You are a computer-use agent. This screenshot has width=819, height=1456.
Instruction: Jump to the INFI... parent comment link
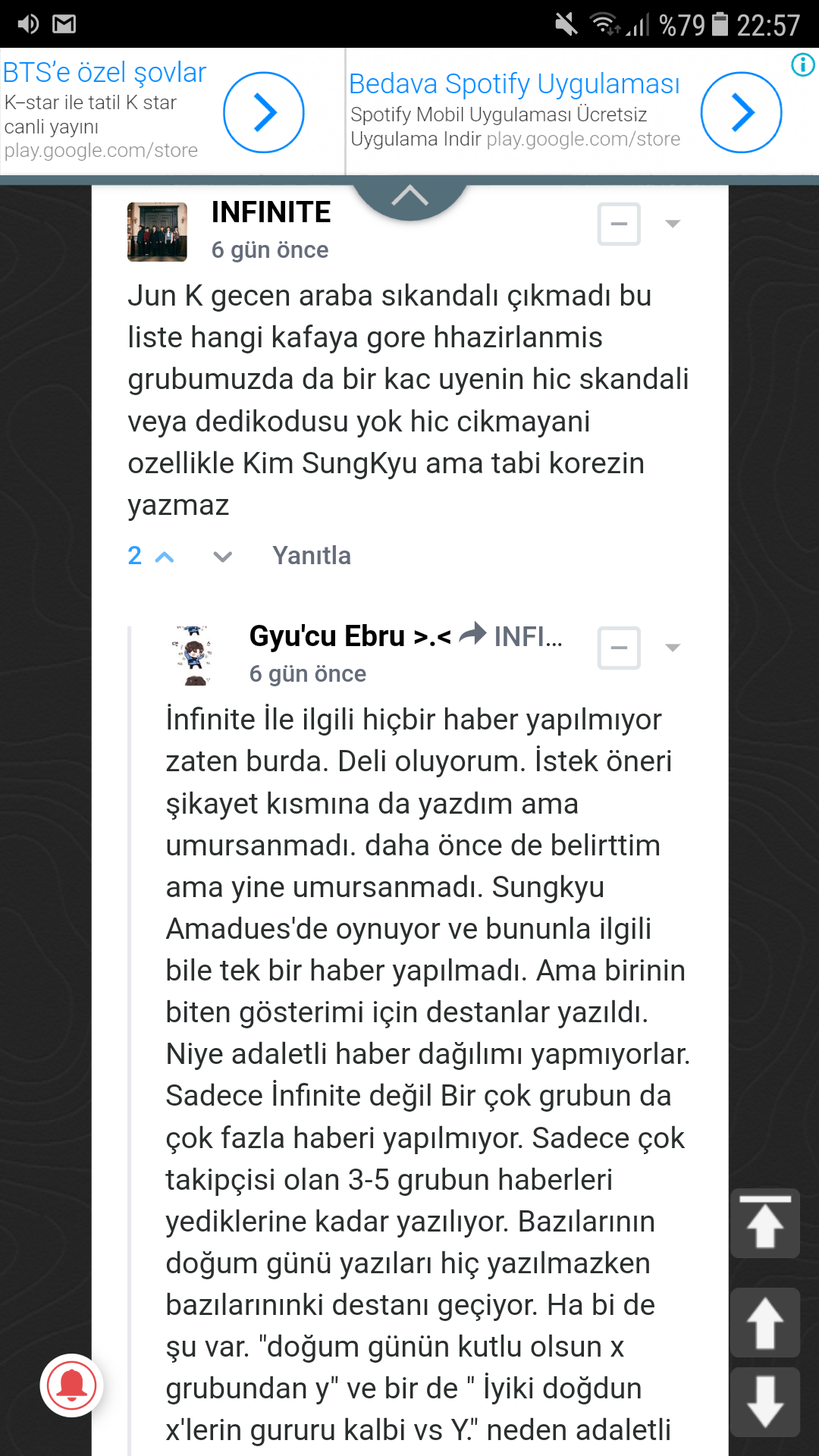pos(527,635)
